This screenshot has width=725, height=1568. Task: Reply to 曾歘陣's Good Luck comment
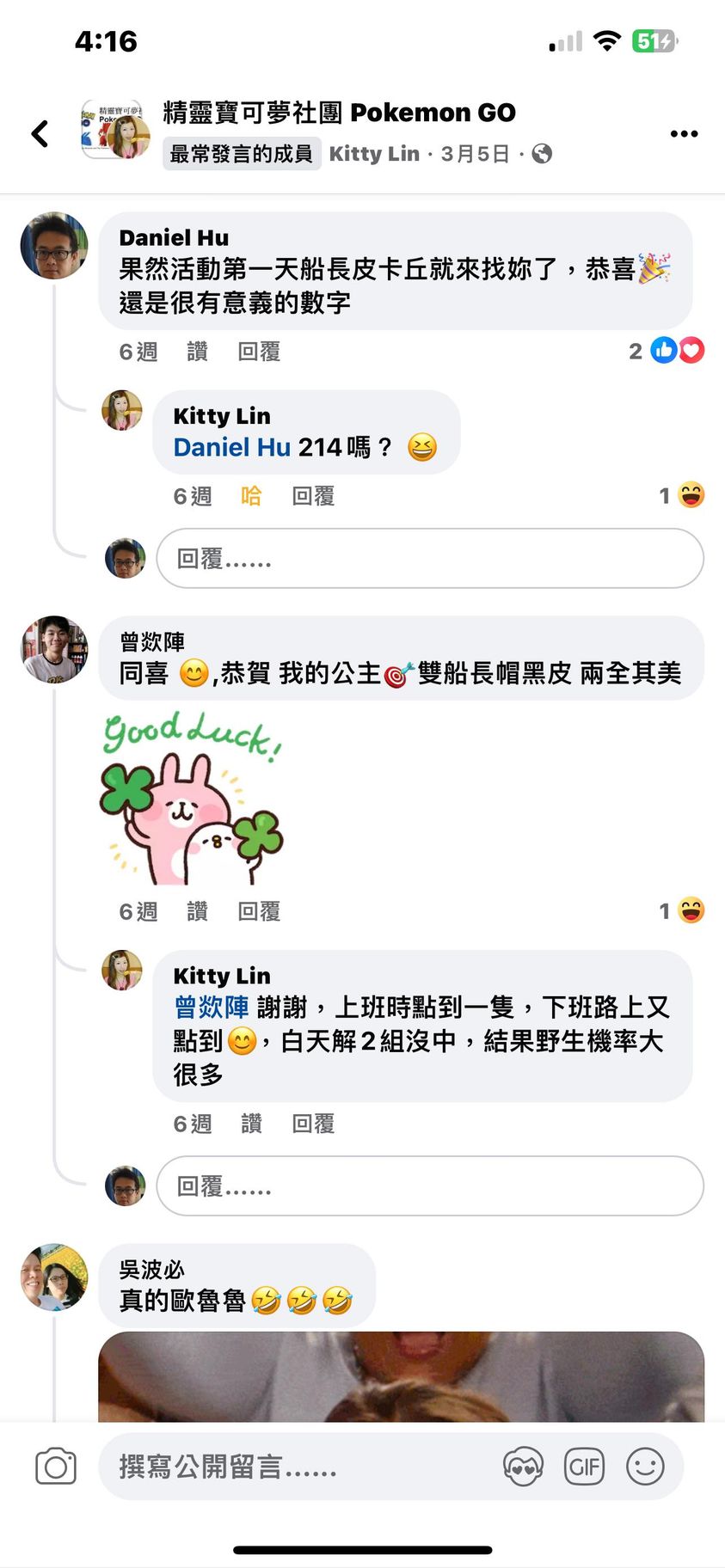click(259, 911)
